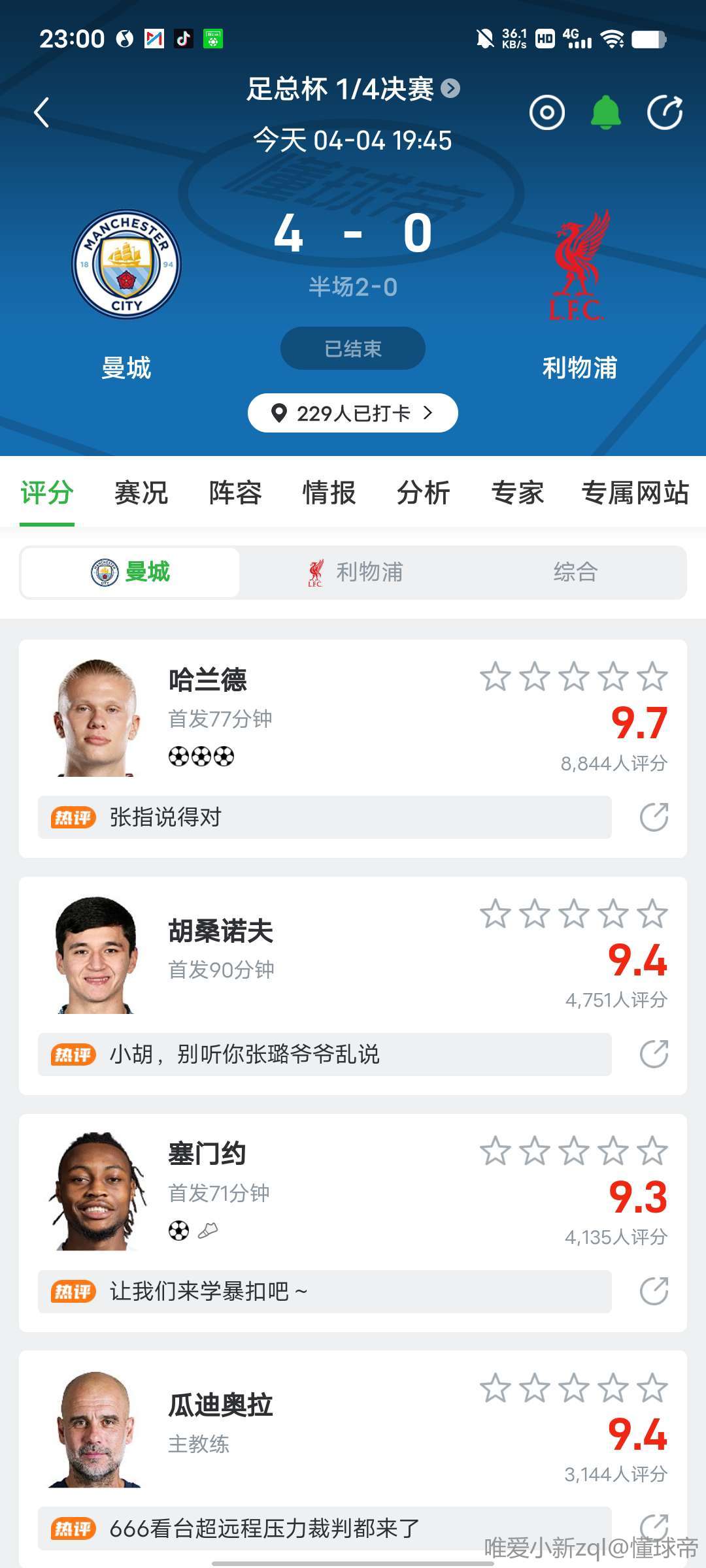
Task: View the 分析 tab
Action: pos(423,493)
